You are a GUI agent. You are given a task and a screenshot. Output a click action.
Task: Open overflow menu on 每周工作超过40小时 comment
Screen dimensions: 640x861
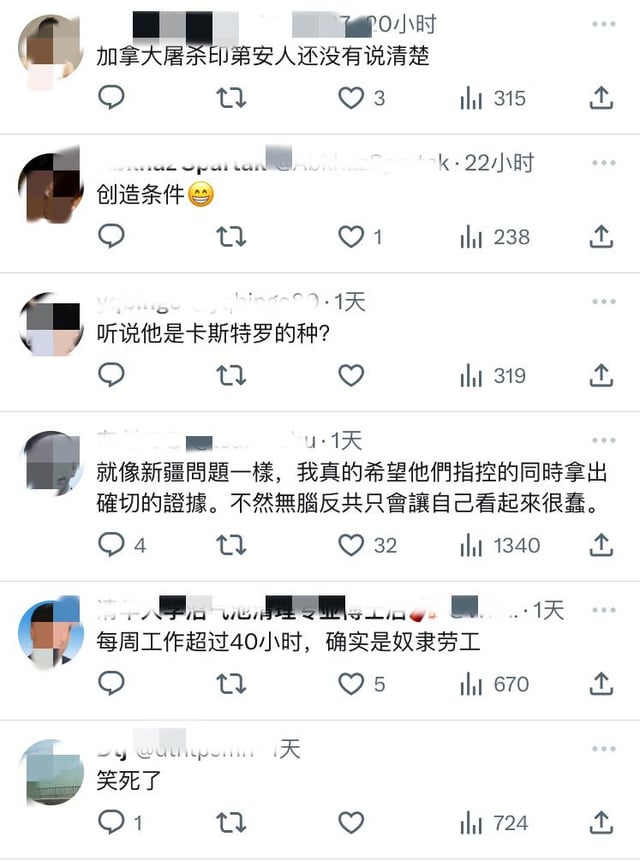click(603, 609)
